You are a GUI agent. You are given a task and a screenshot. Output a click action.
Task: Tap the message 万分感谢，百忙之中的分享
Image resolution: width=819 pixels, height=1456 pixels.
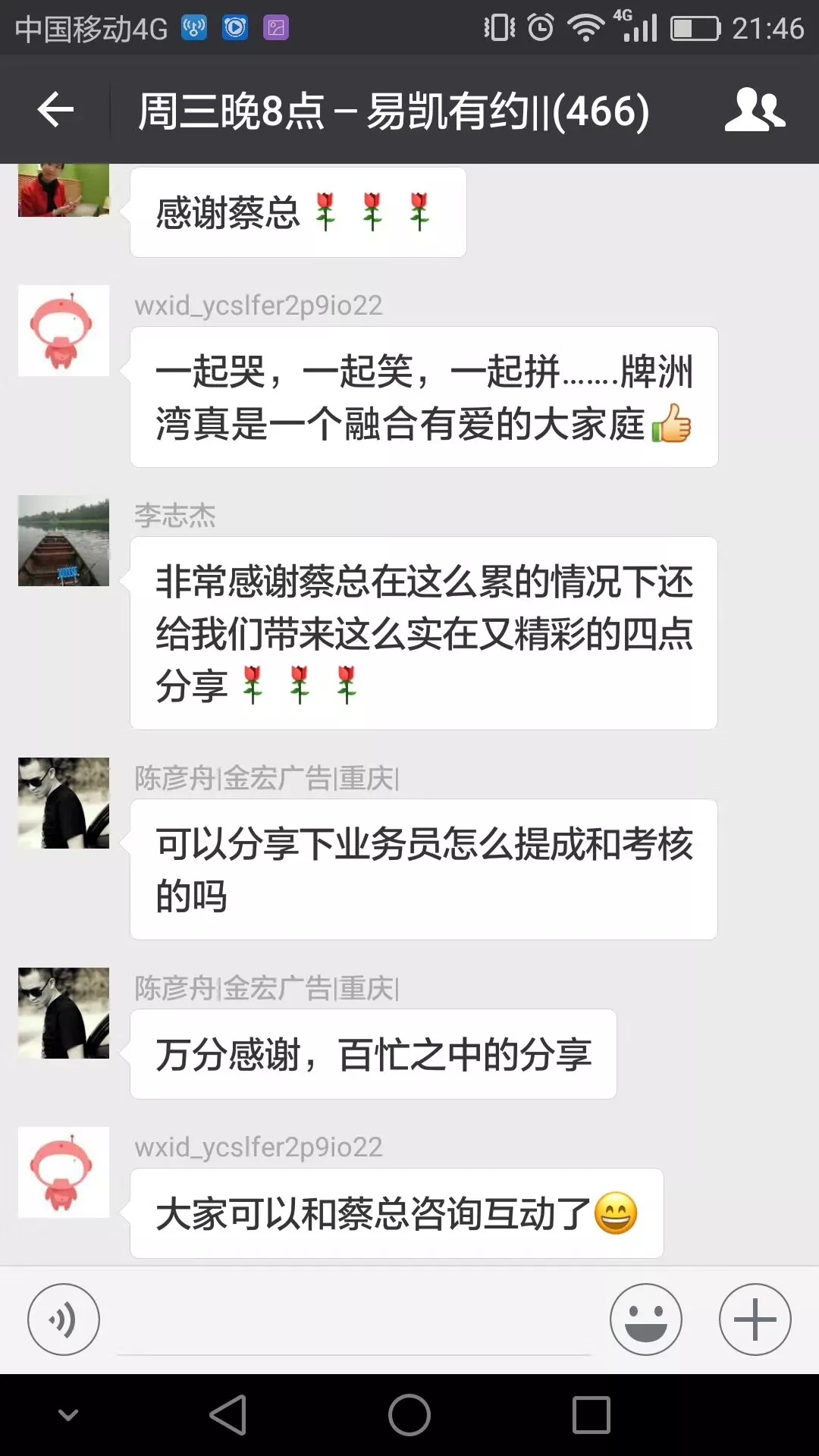click(x=373, y=1054)
